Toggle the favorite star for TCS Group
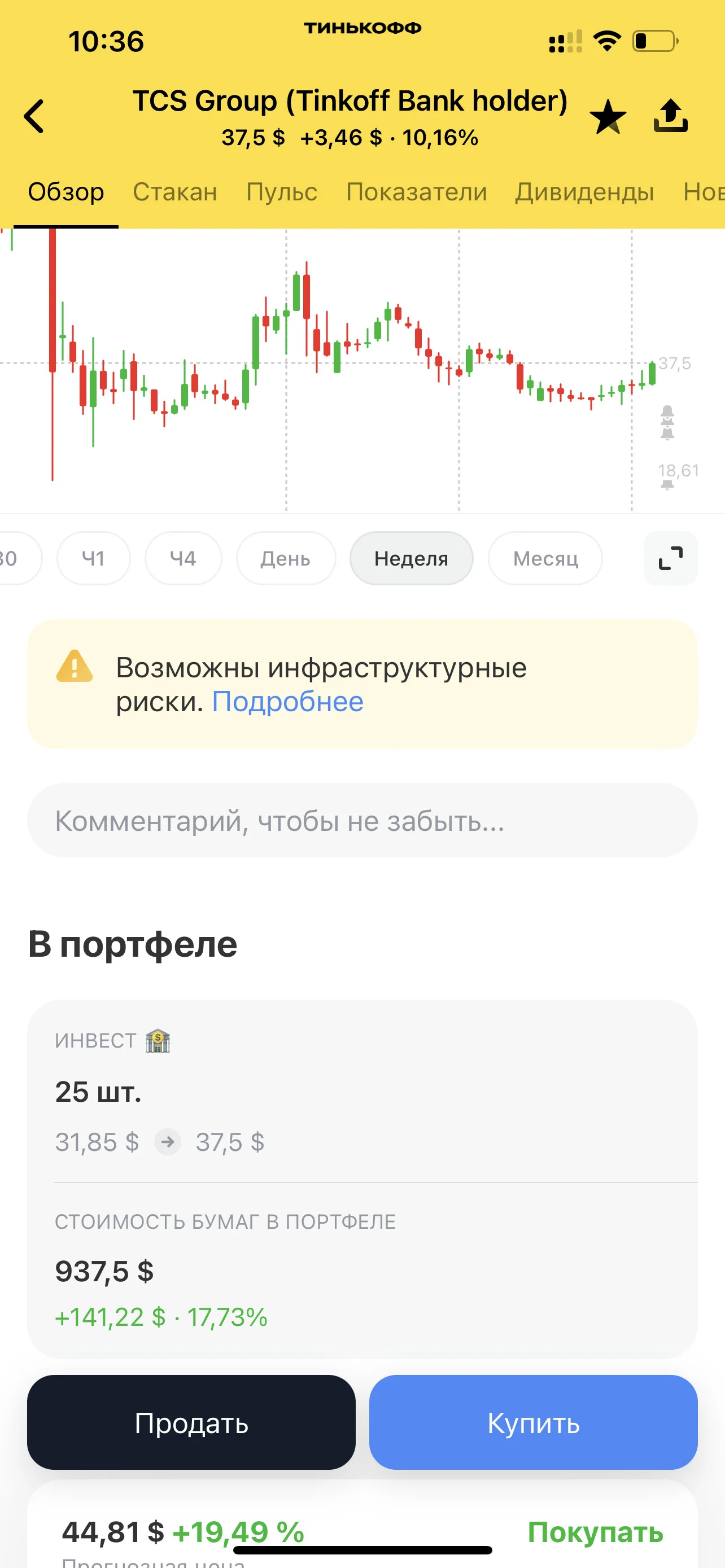This screenshot has width=725, height=1568. 608,116
